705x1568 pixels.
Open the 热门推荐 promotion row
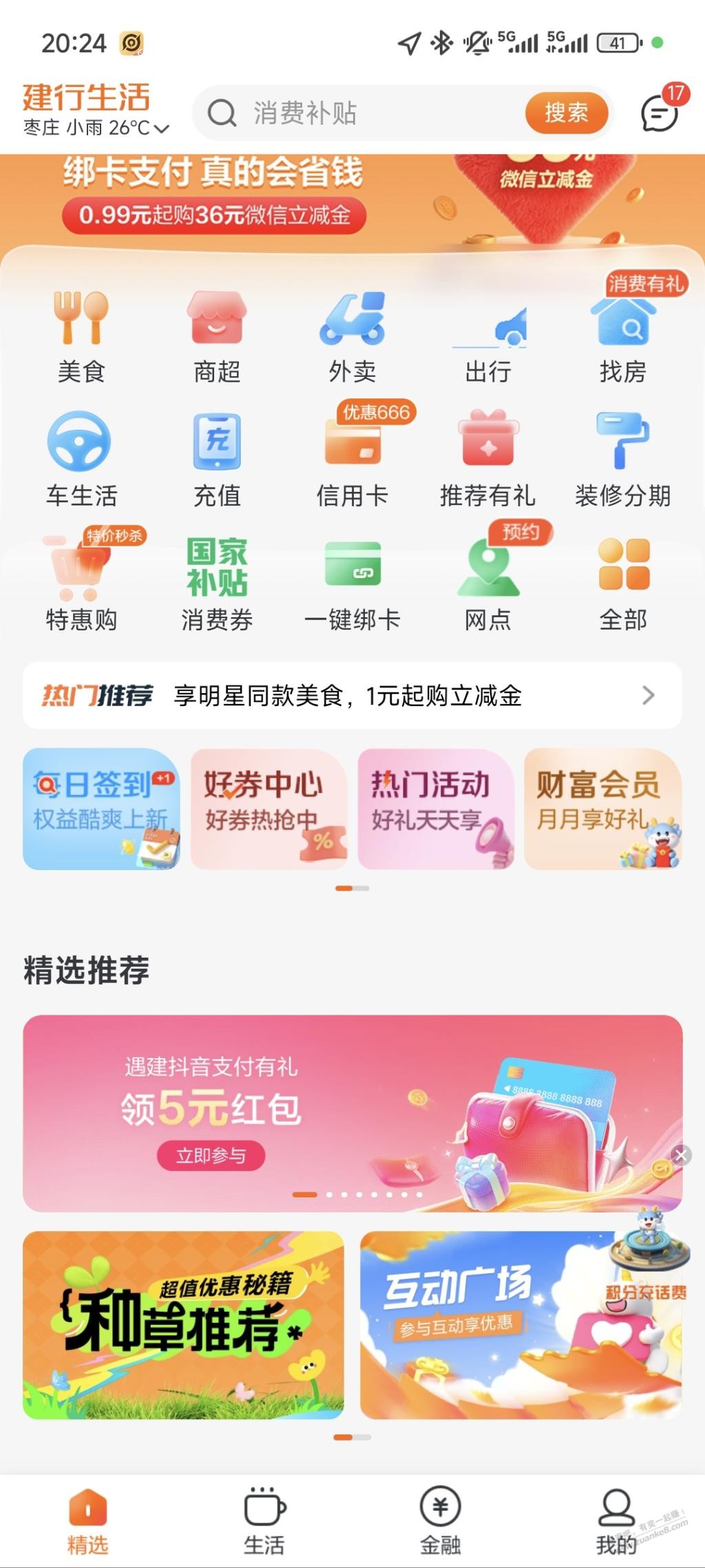tap(352, 696)
